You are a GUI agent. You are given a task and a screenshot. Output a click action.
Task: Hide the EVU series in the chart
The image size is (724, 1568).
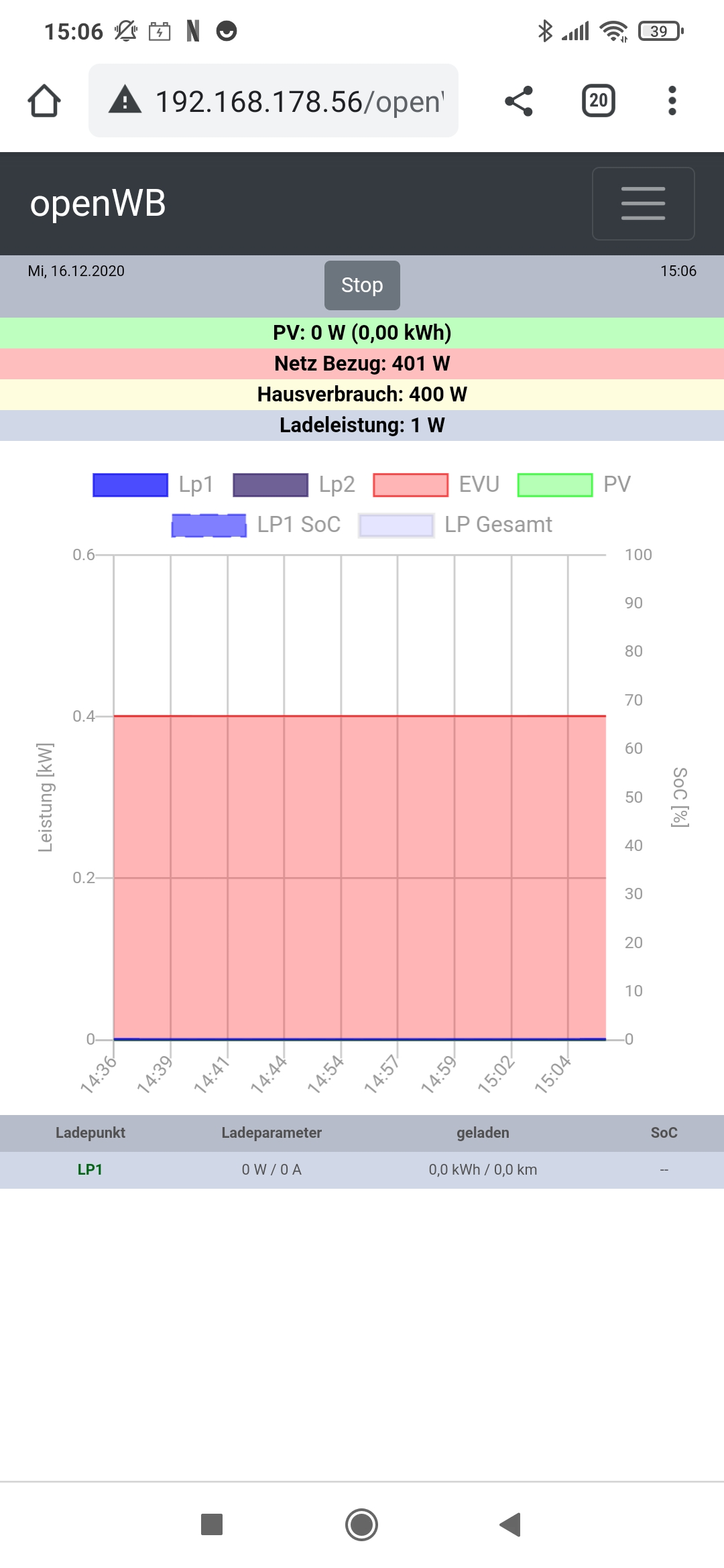[436, 484]
